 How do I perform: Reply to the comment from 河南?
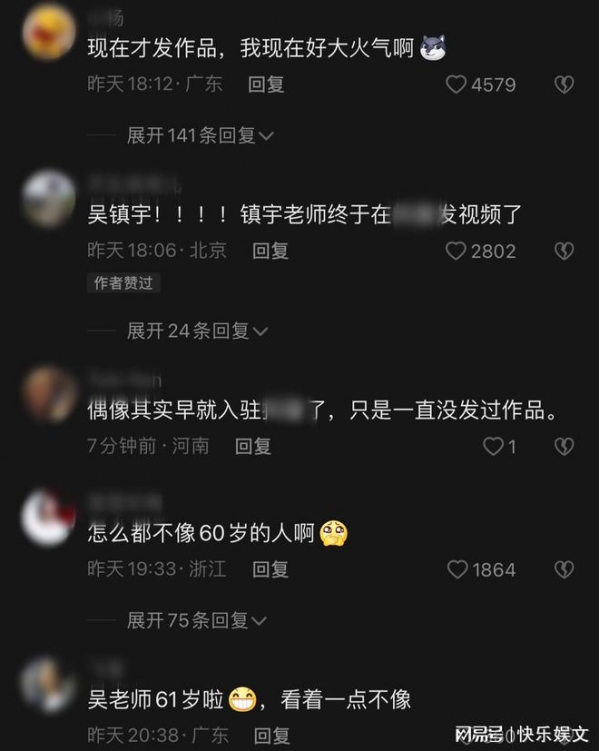pos(253,446)
